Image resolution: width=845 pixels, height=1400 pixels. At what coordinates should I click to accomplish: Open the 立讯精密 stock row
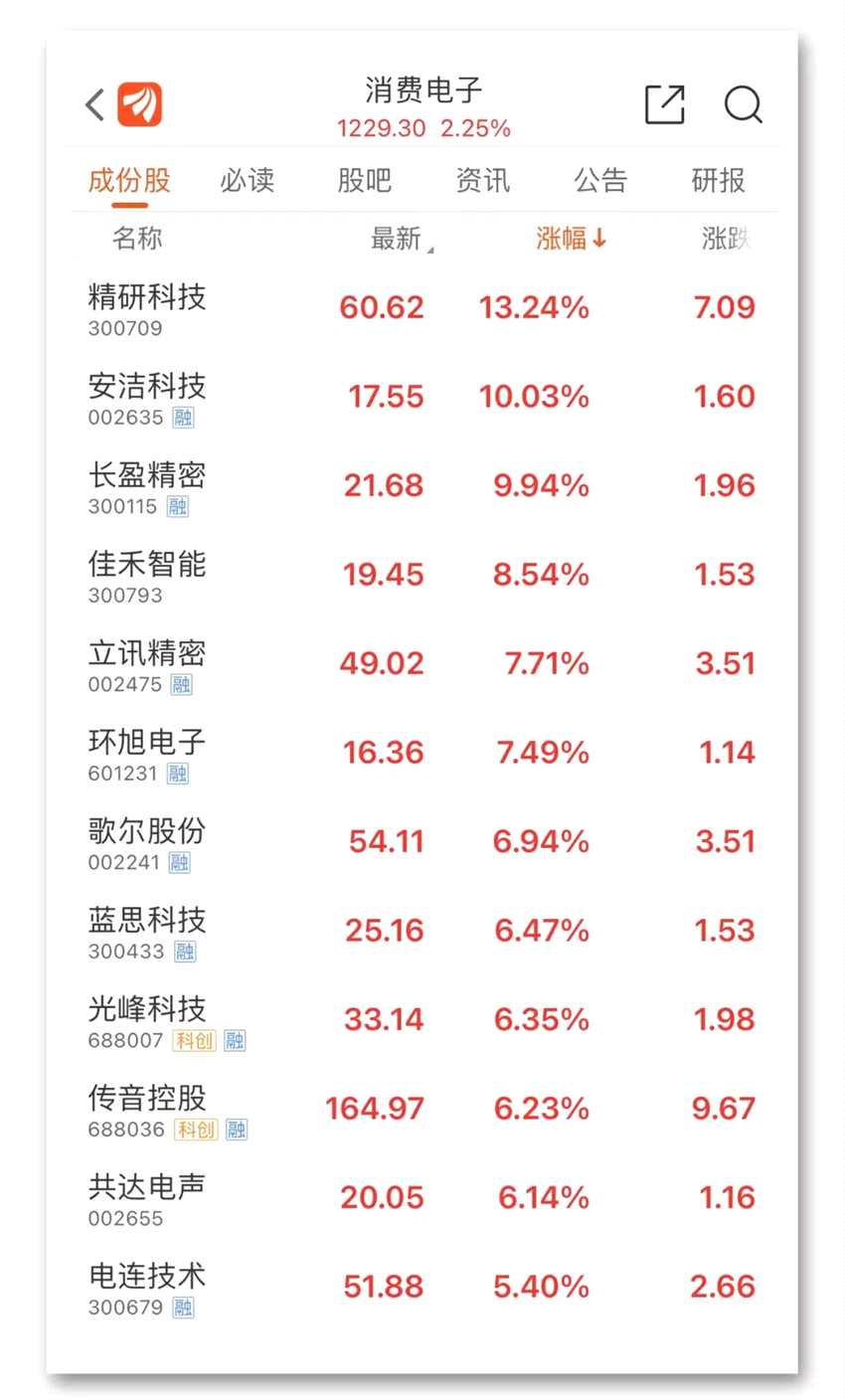click(147, 664)
